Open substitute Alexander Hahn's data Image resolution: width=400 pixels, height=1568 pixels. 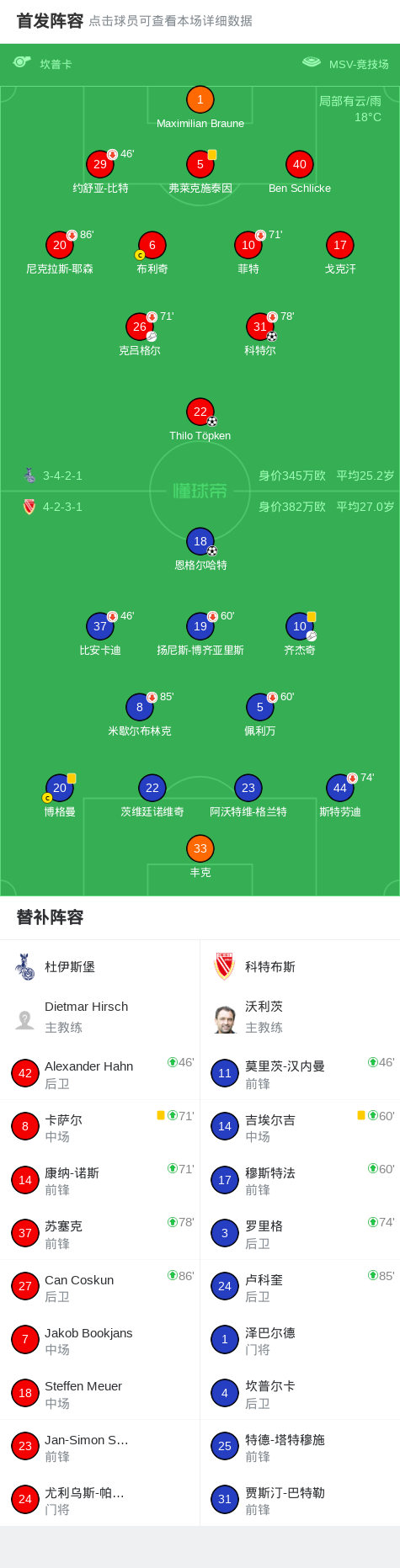click(x=100, y=1074)
